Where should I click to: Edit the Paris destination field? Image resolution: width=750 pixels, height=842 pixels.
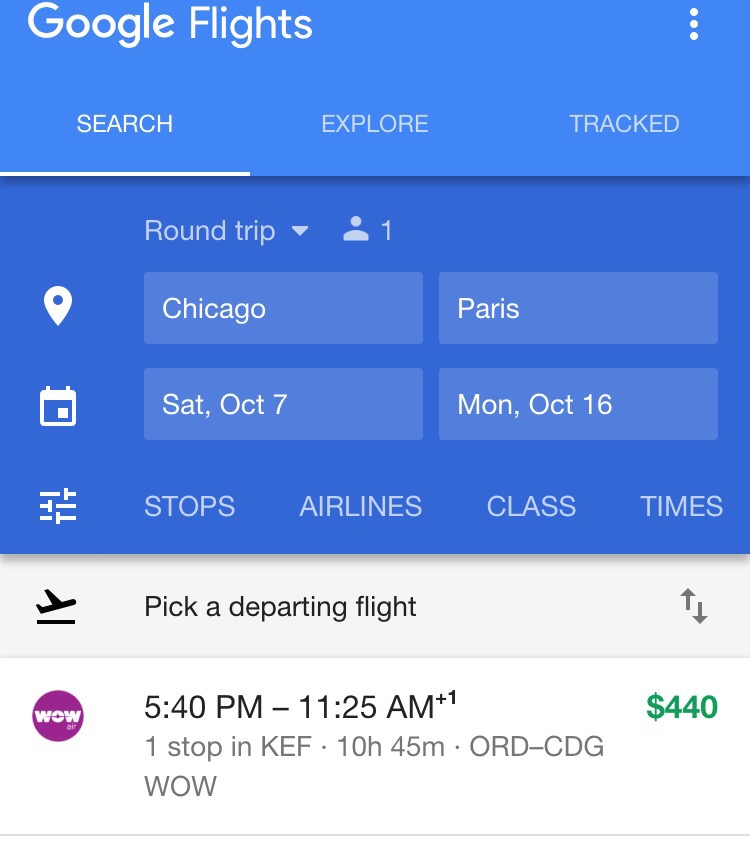point(578,308)
